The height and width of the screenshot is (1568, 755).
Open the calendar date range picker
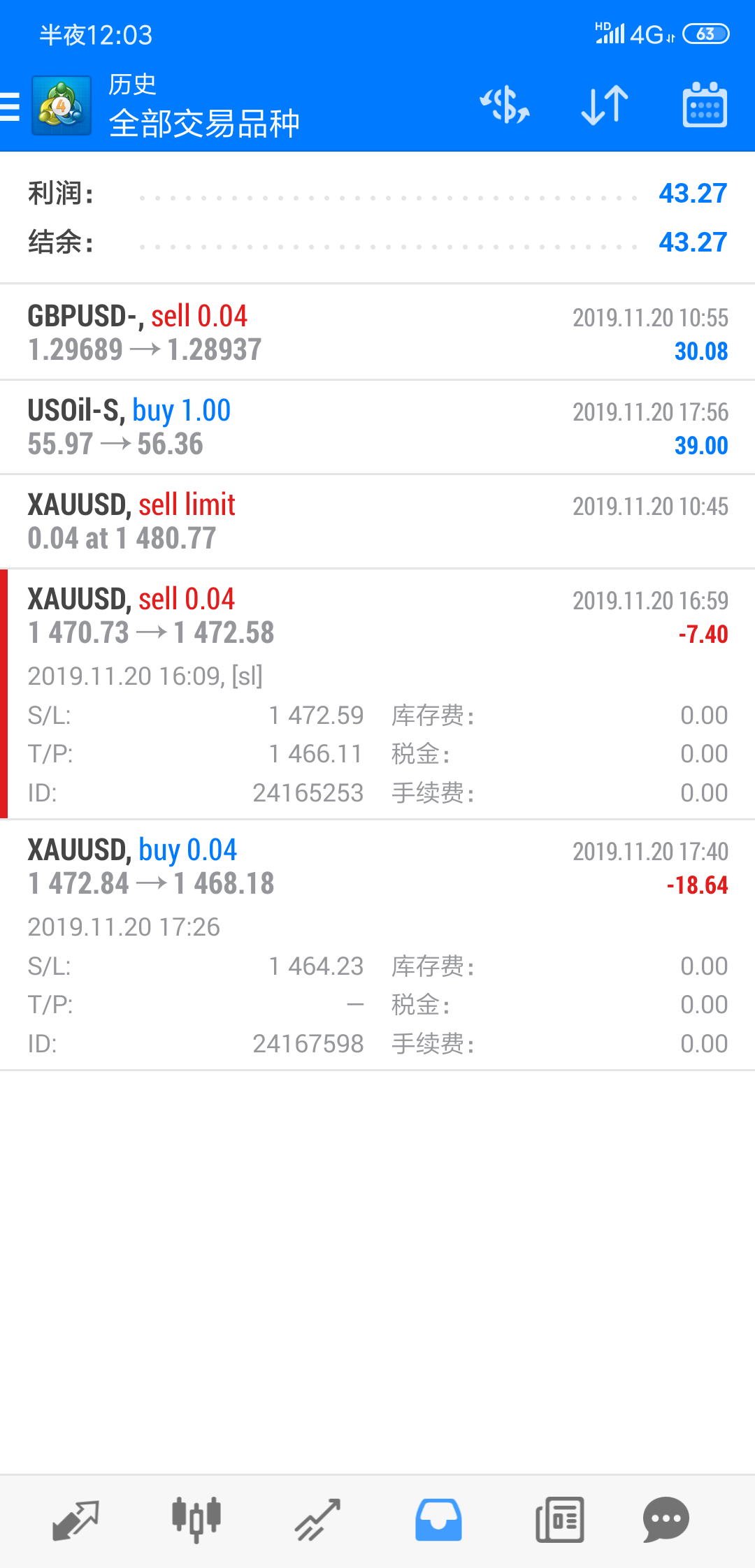click(705, 105)
